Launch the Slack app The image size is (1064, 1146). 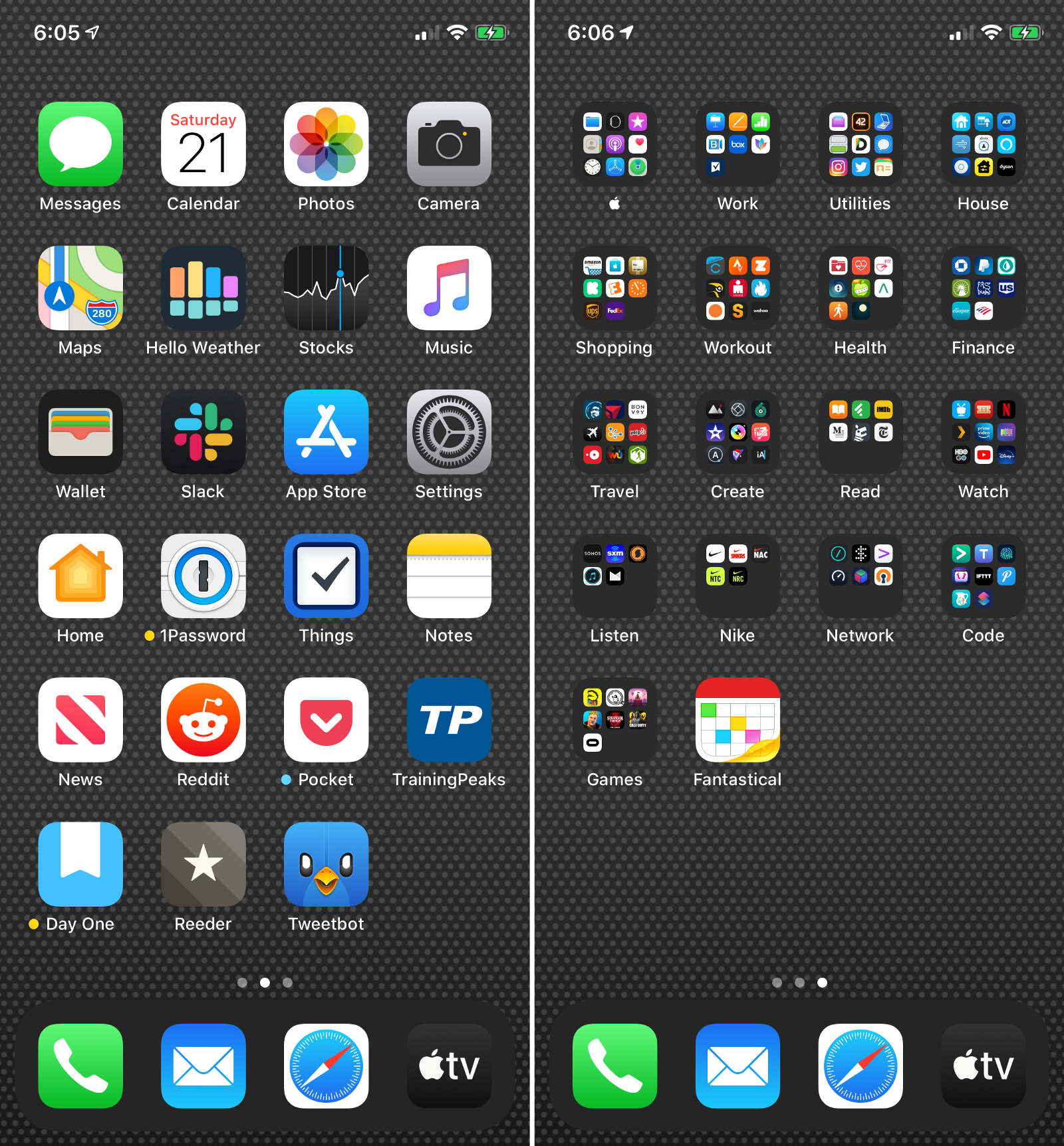(x=203, y=432)
